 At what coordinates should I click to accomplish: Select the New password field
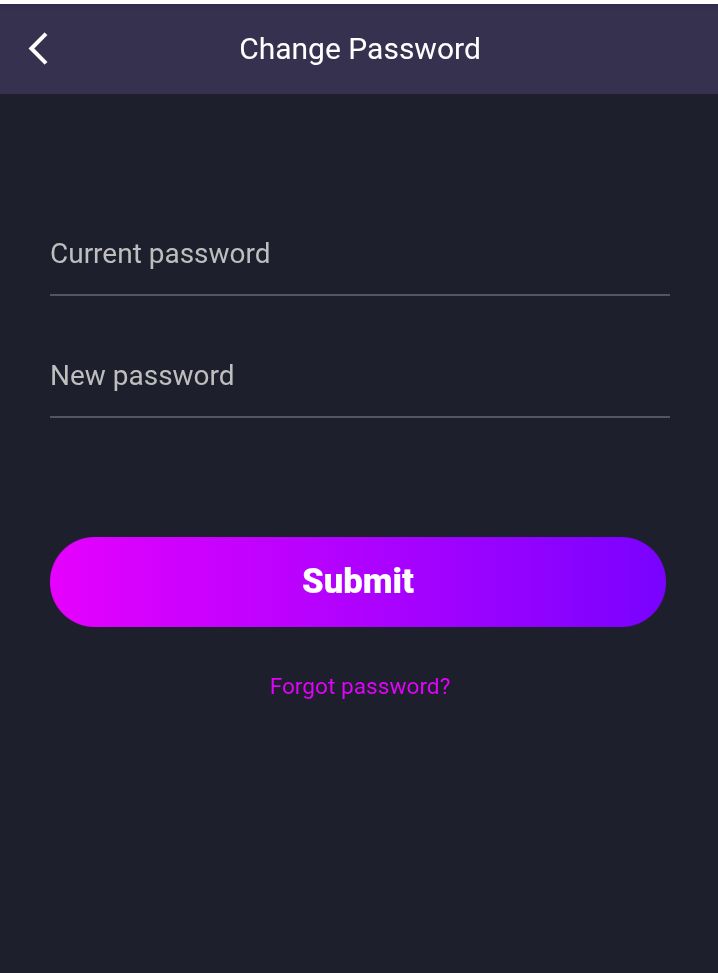click(x=359, y=377)
